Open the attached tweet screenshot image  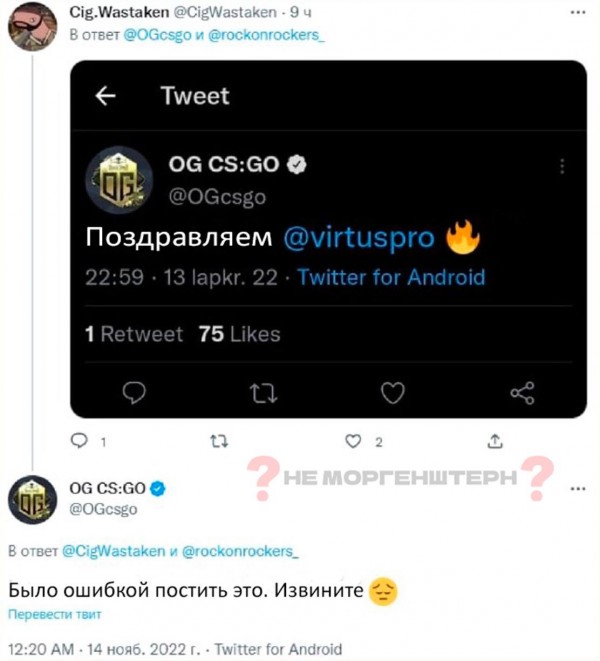[x=328, y=238]
